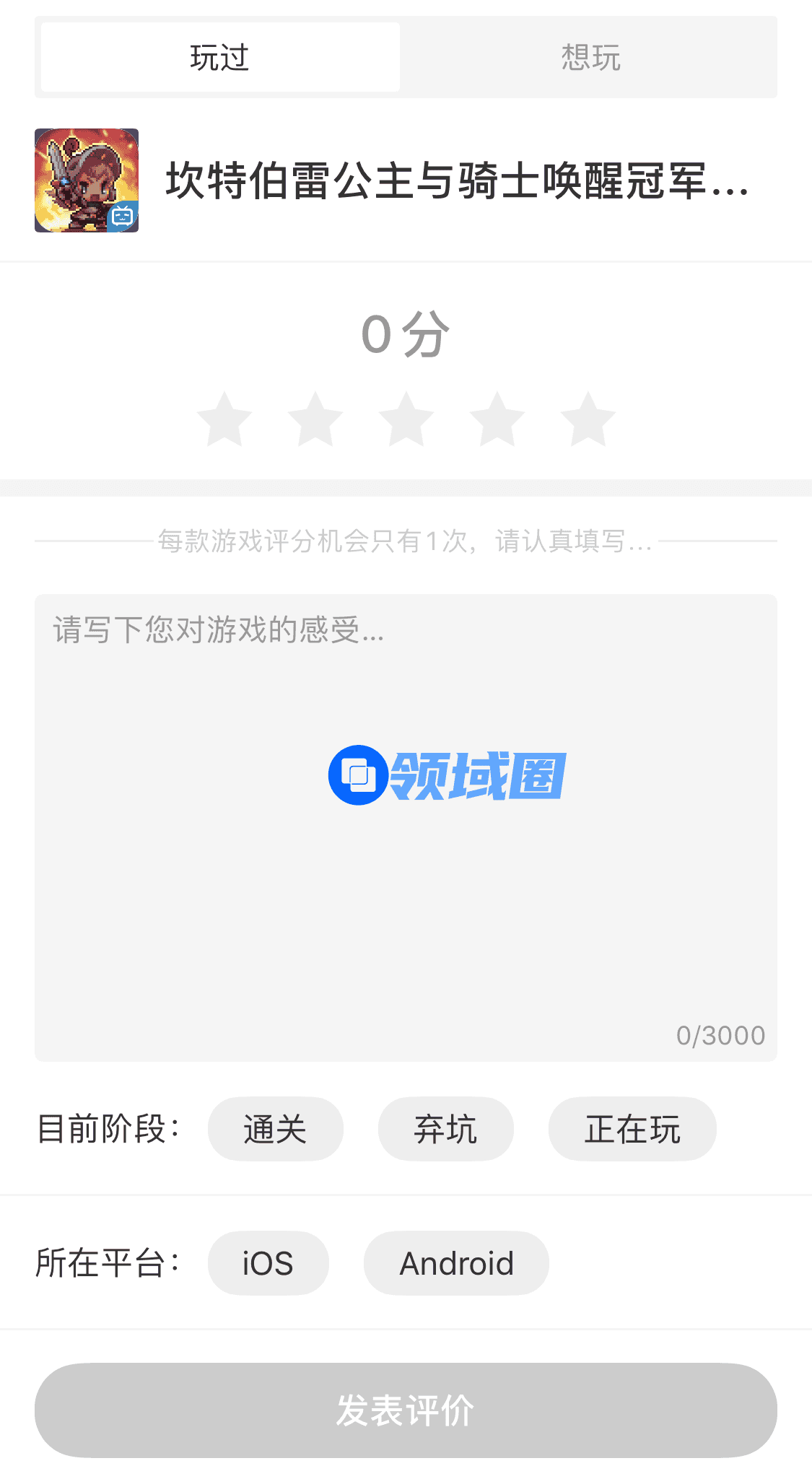Switch to the 想玩 tab
This screenshot has width=812, height=1479.
[x=590, y=57]
